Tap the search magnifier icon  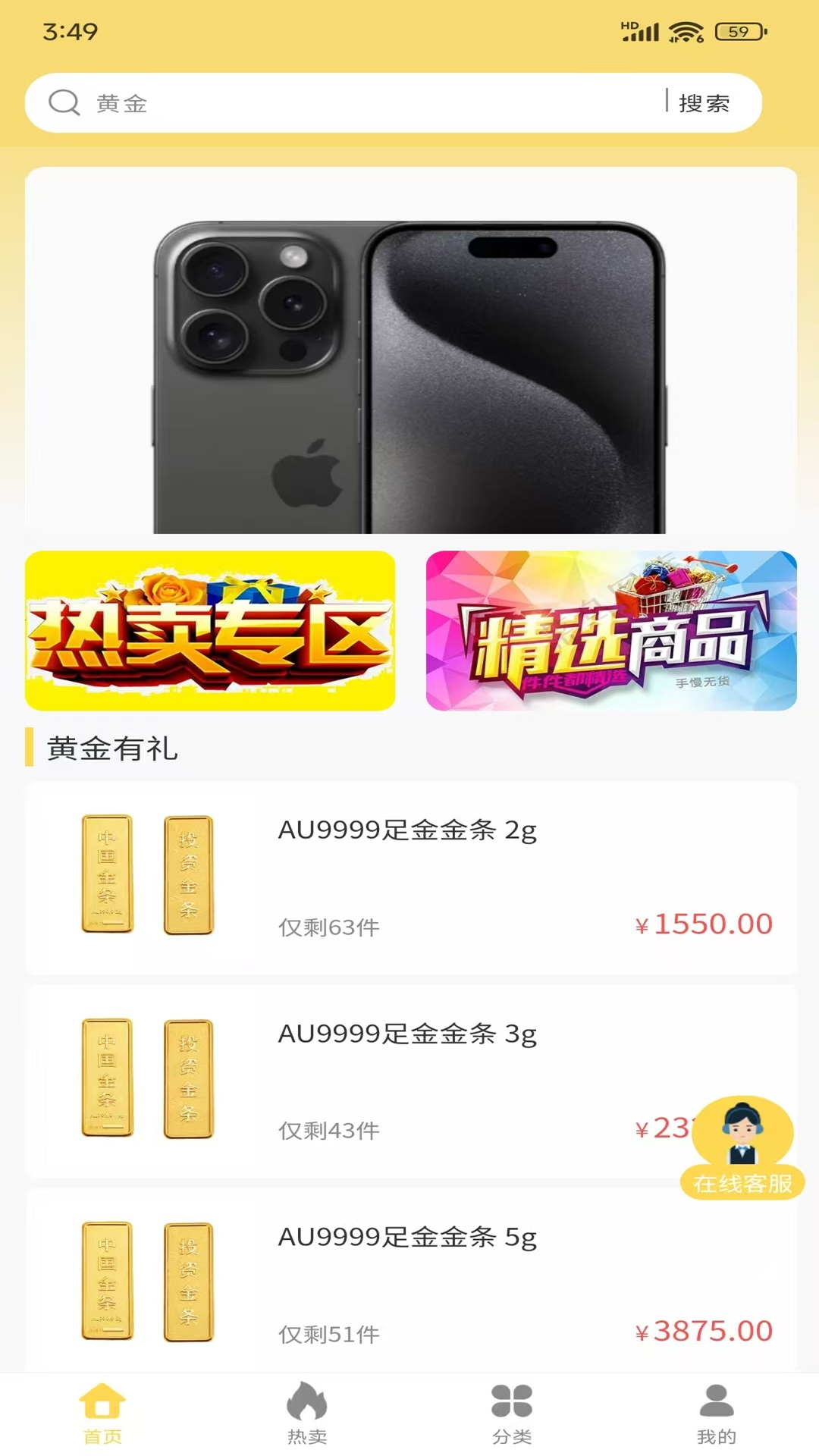tap(64, 103)
